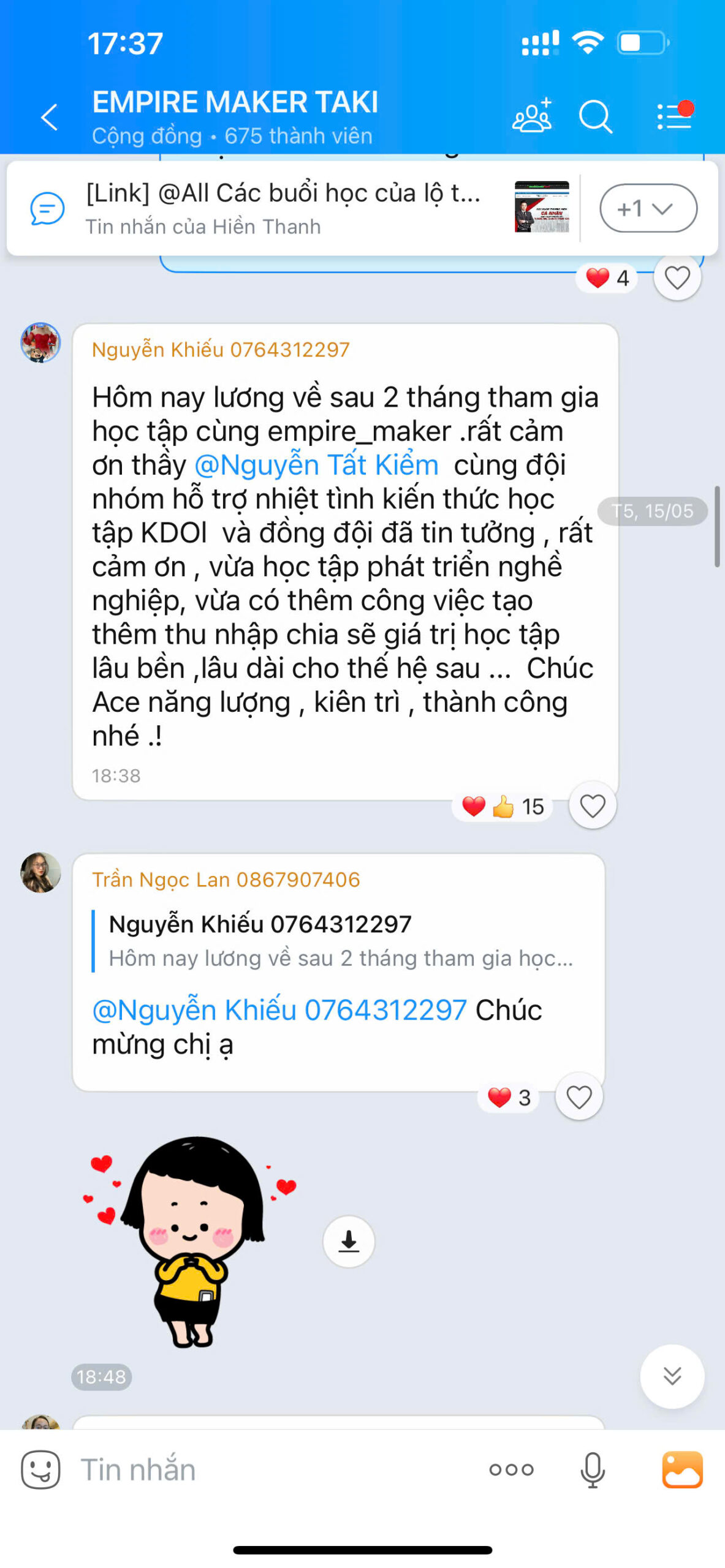This screenshot has height=1568, width=725.
Task: View the 3 heart reactions on Lan's reply
Action: tap(509, 1098)
